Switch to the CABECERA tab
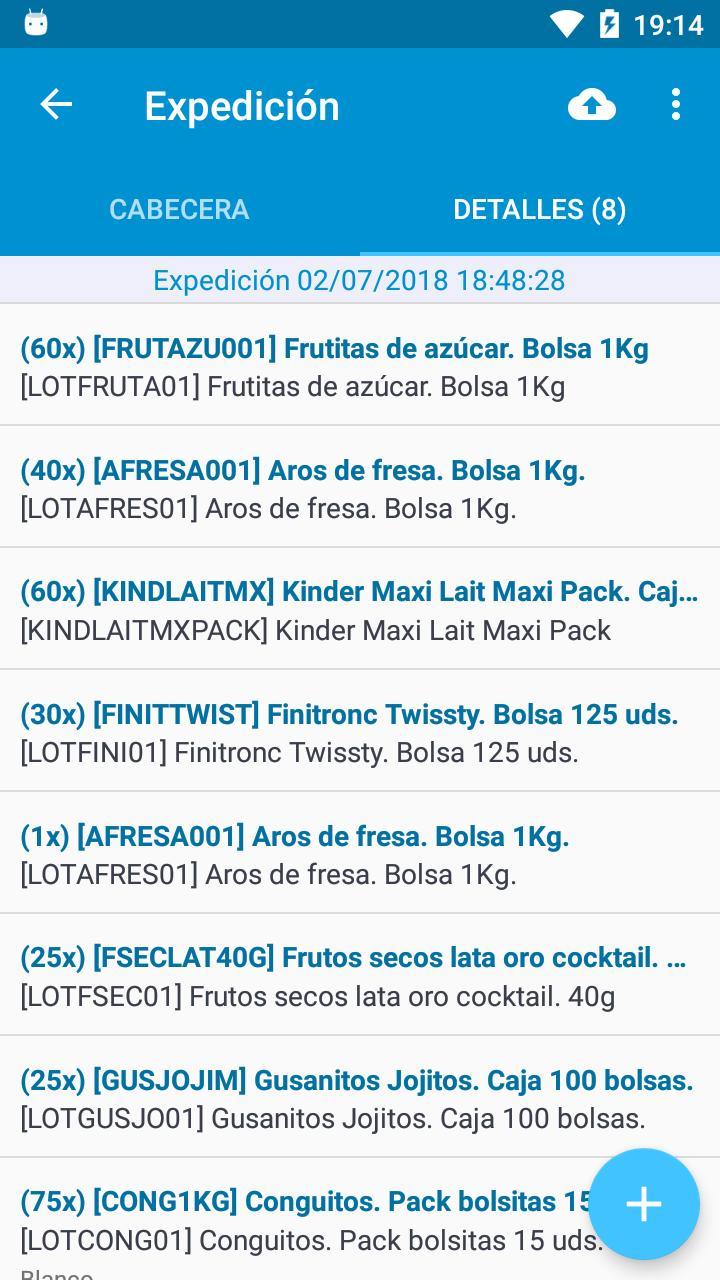 click(x=180, y=209)
